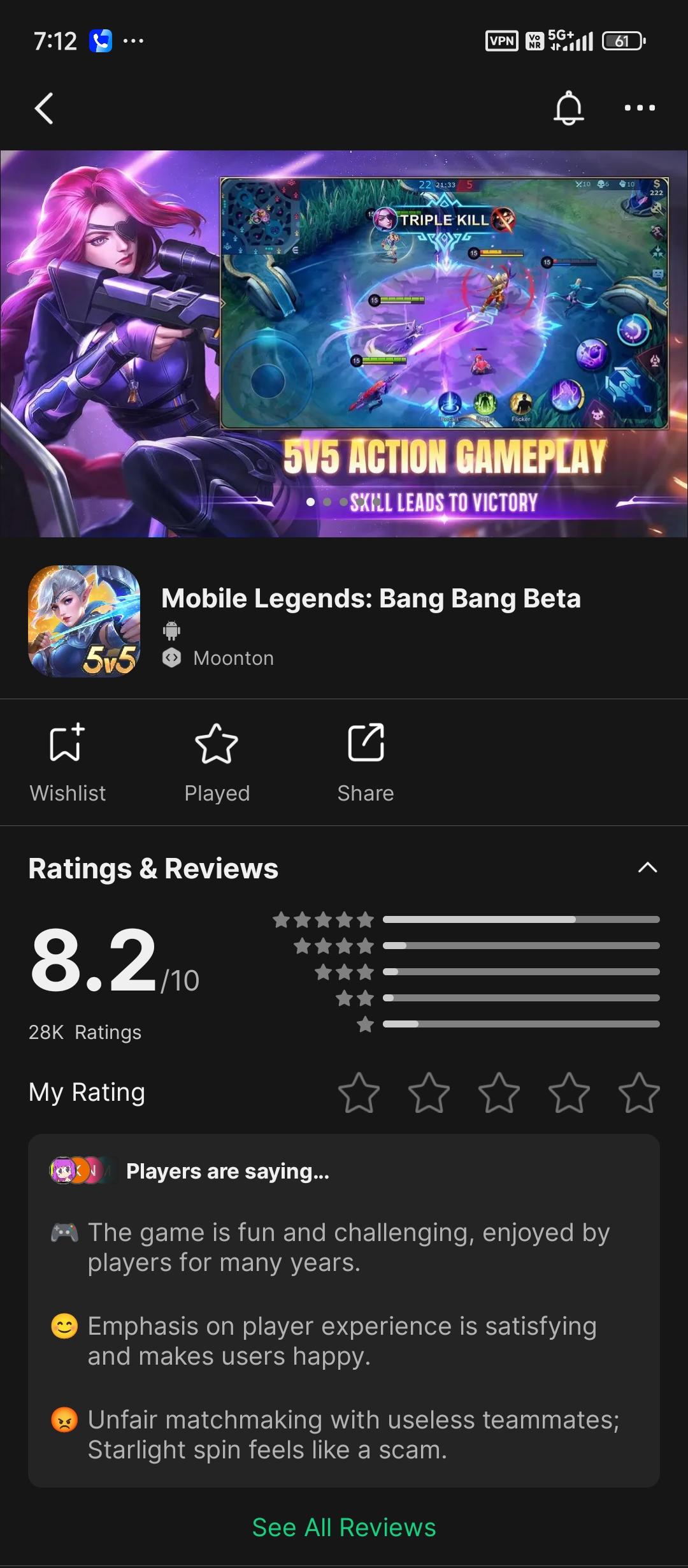688x1568 pixels.
Task: Open notifications via the bell icon
Action: click(x=569, y=107)
